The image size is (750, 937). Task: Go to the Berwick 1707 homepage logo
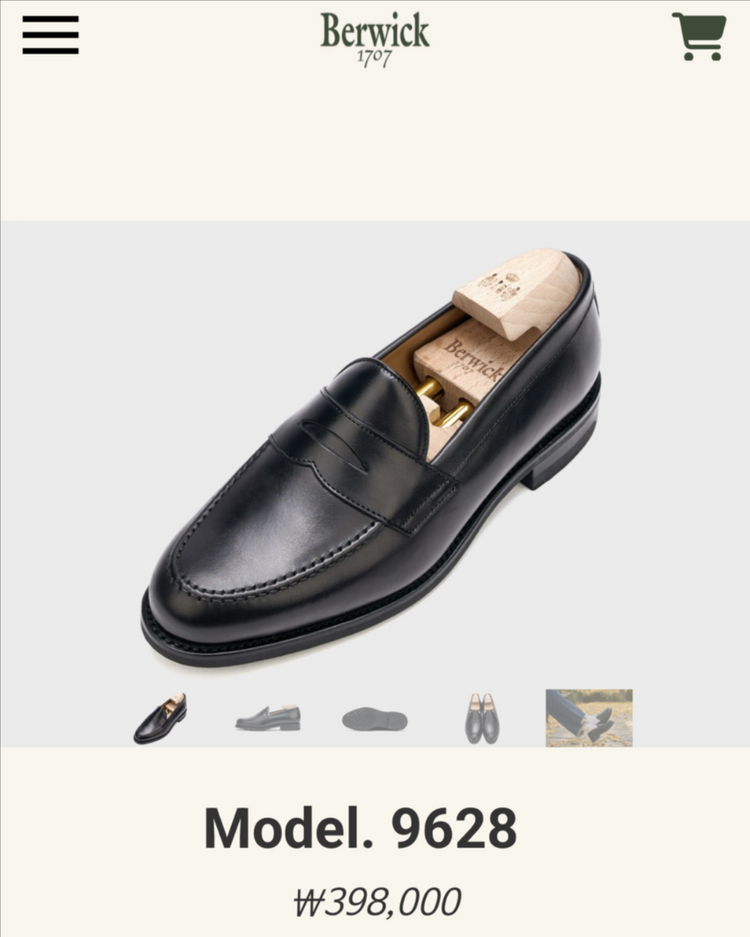tap(375, 38)
